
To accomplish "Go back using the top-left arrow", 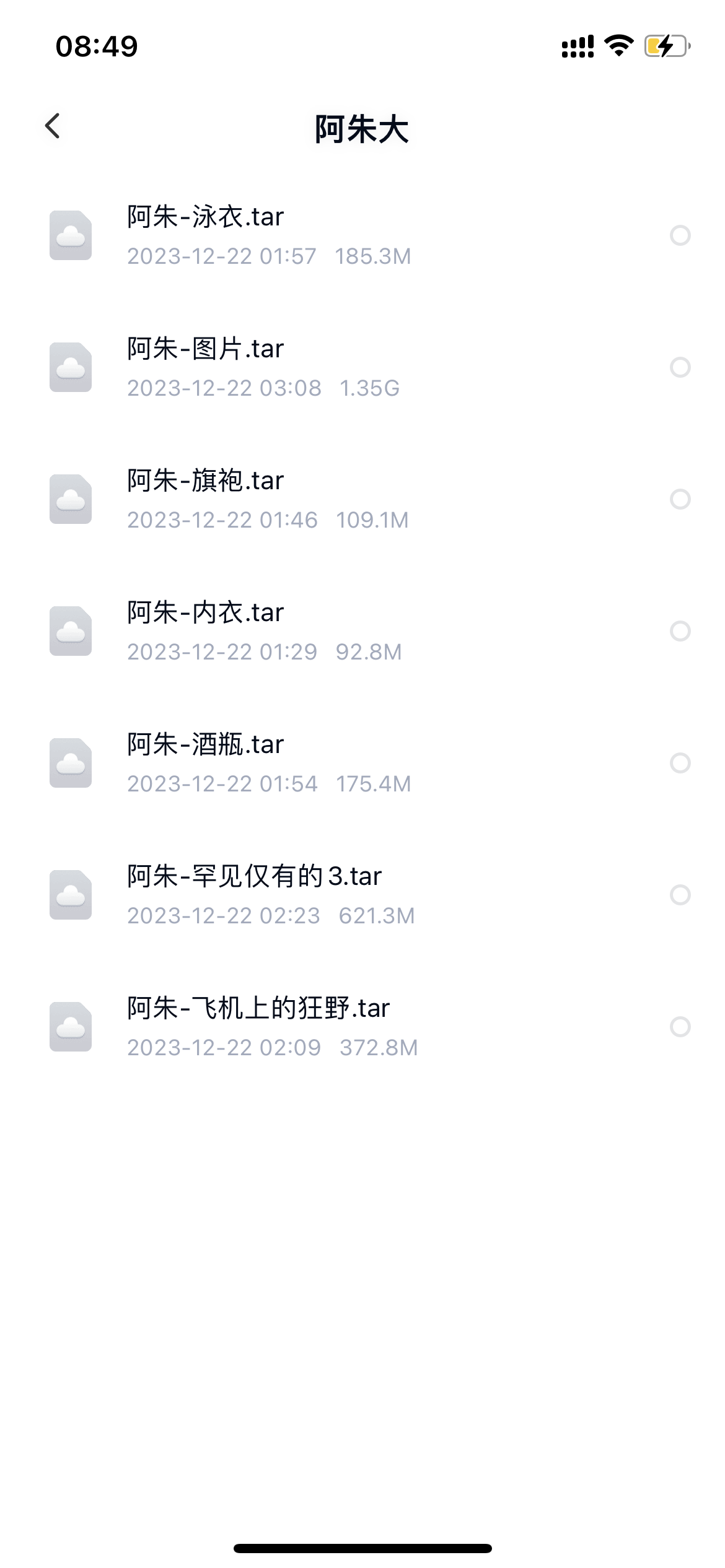I will [53, 126].
